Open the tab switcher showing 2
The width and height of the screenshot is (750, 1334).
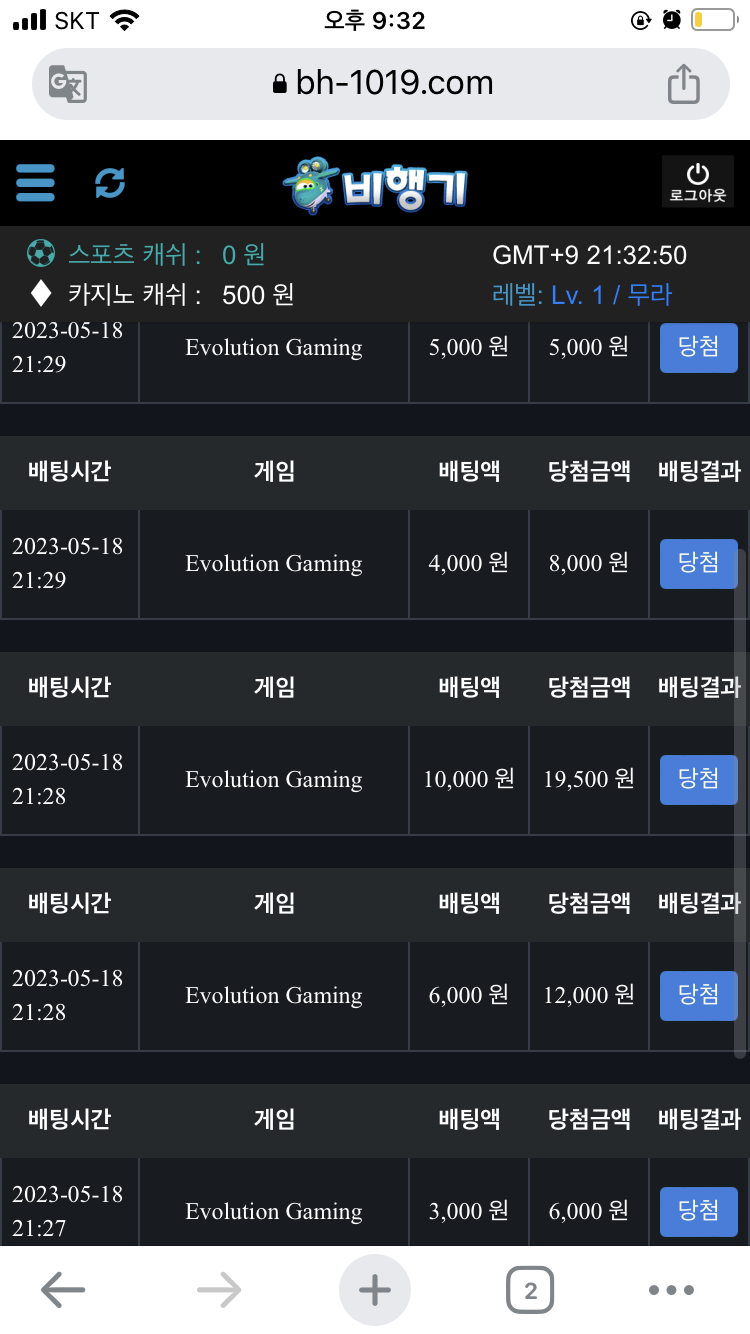[x=530, y=1290]
